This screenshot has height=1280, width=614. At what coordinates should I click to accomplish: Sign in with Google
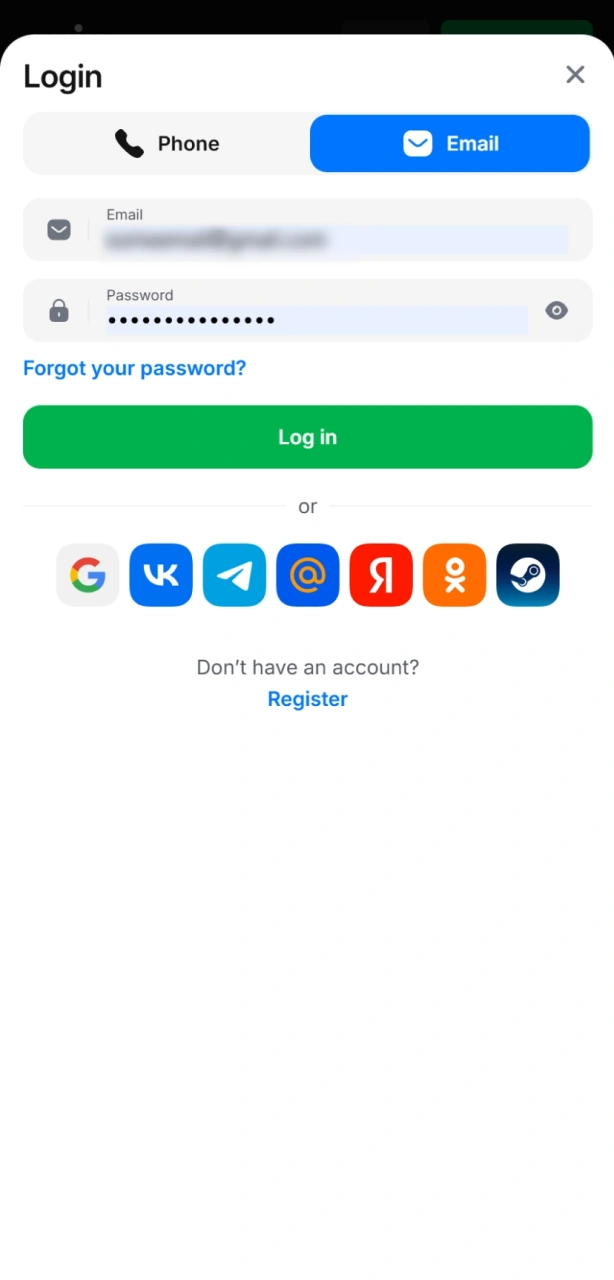88,575
